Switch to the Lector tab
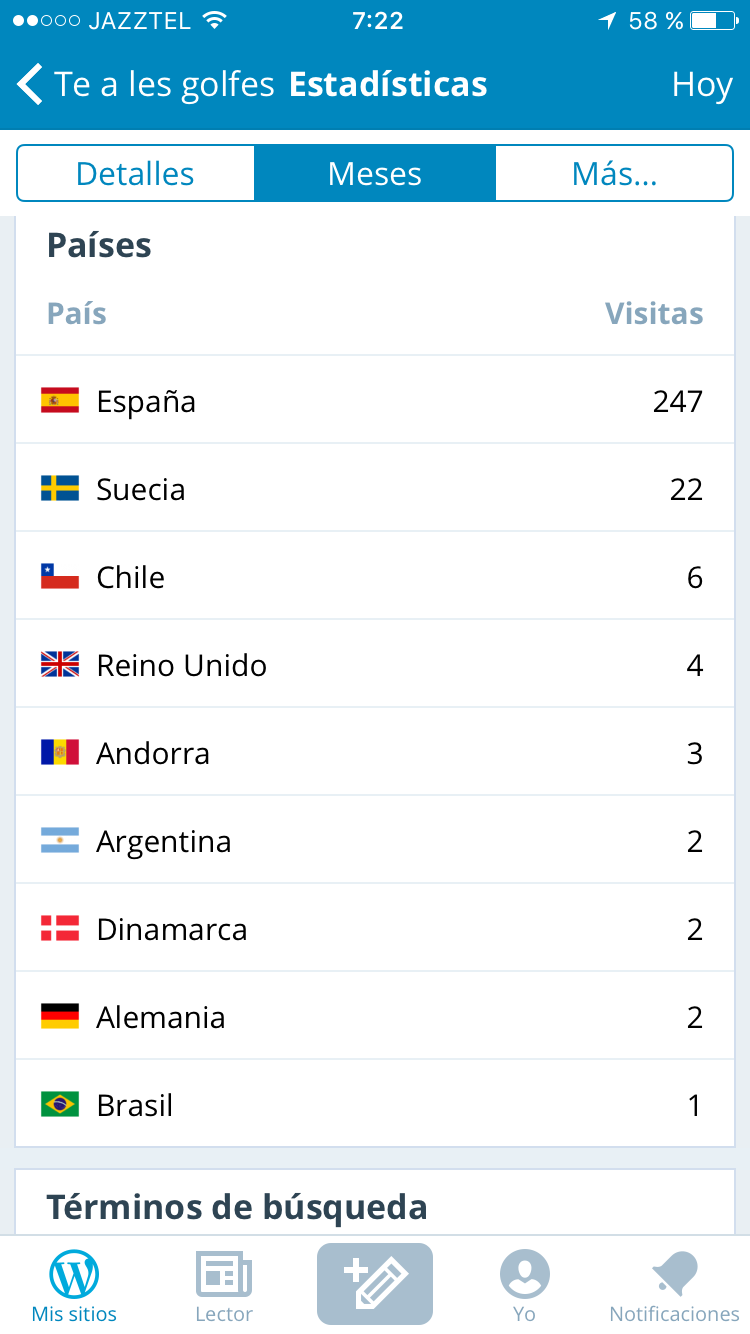Screen dimensions: 750x1334 click(224, 1286)
